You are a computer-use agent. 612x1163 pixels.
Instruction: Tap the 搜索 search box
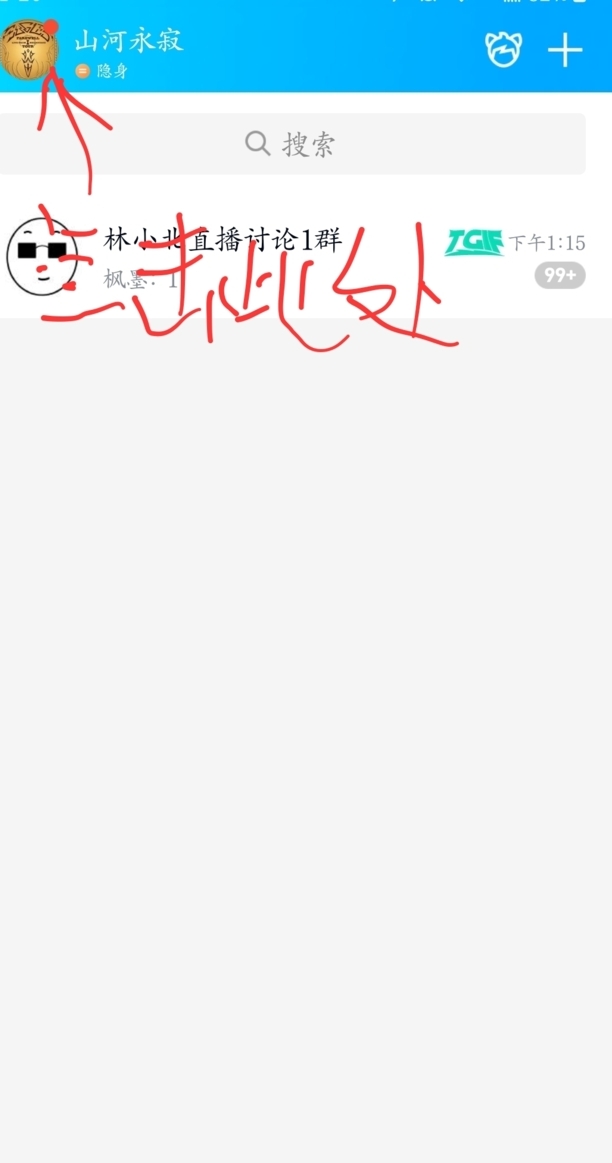pyautogui.click(x=292, y=144)
